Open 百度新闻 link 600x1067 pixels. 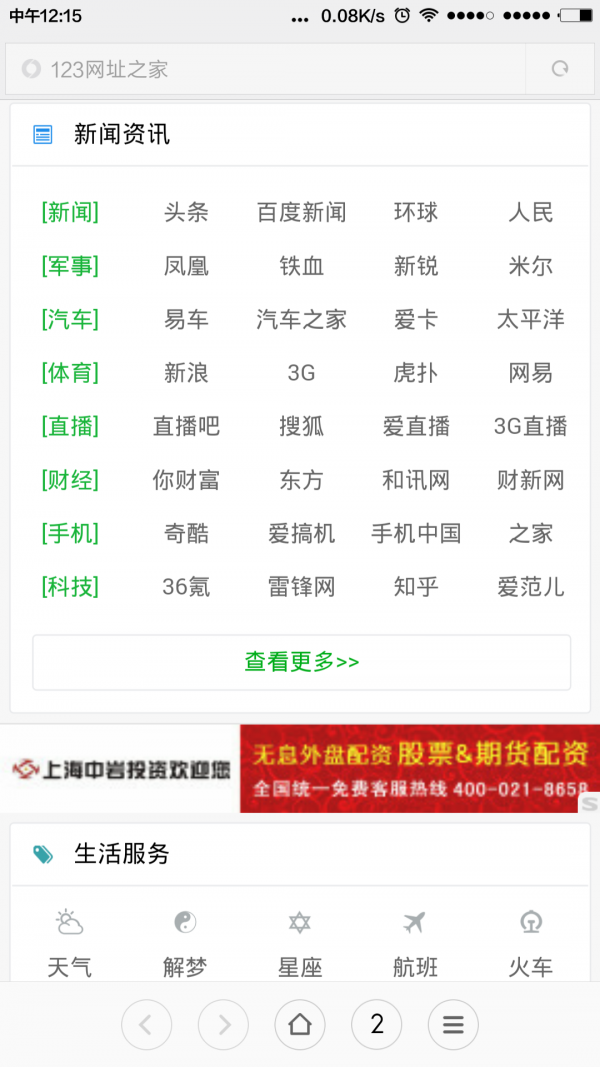[301, 212]
